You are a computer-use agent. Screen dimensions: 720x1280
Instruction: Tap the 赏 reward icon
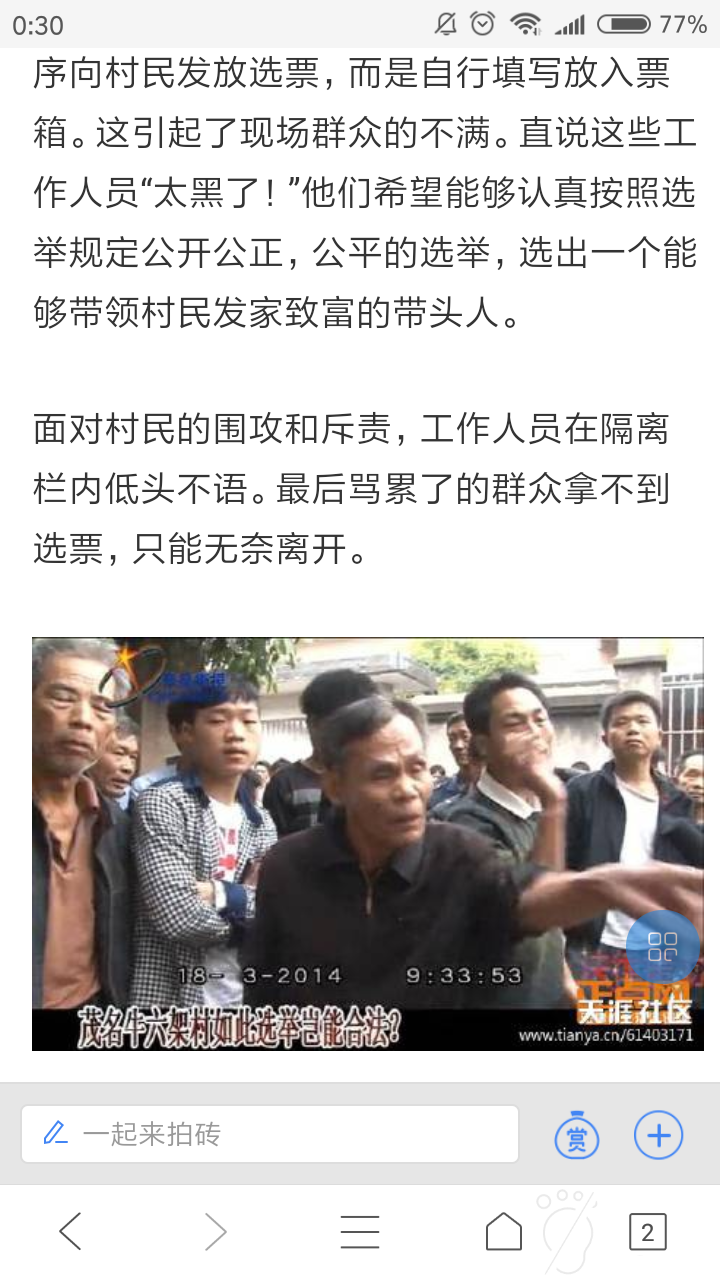coord(577,1135)
